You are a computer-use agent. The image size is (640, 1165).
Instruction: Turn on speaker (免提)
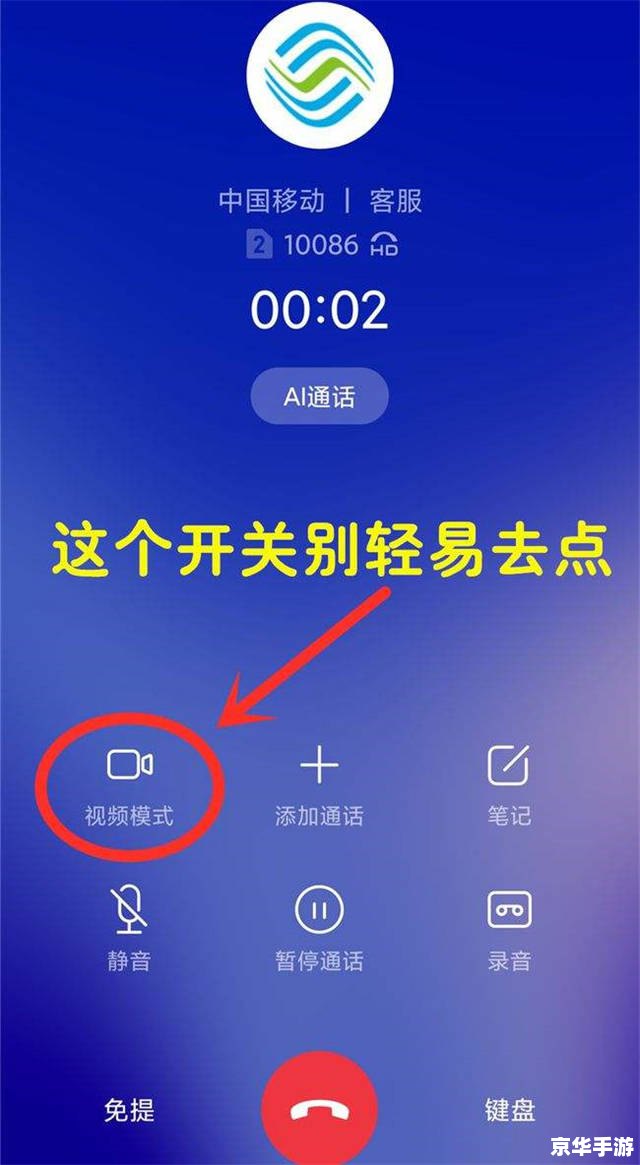pos(129,1110)
